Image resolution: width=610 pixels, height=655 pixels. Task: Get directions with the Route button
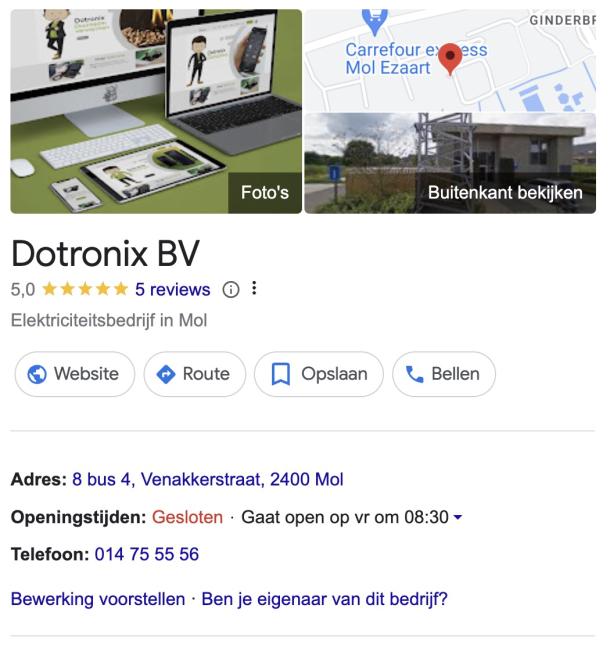coord(194,374)
